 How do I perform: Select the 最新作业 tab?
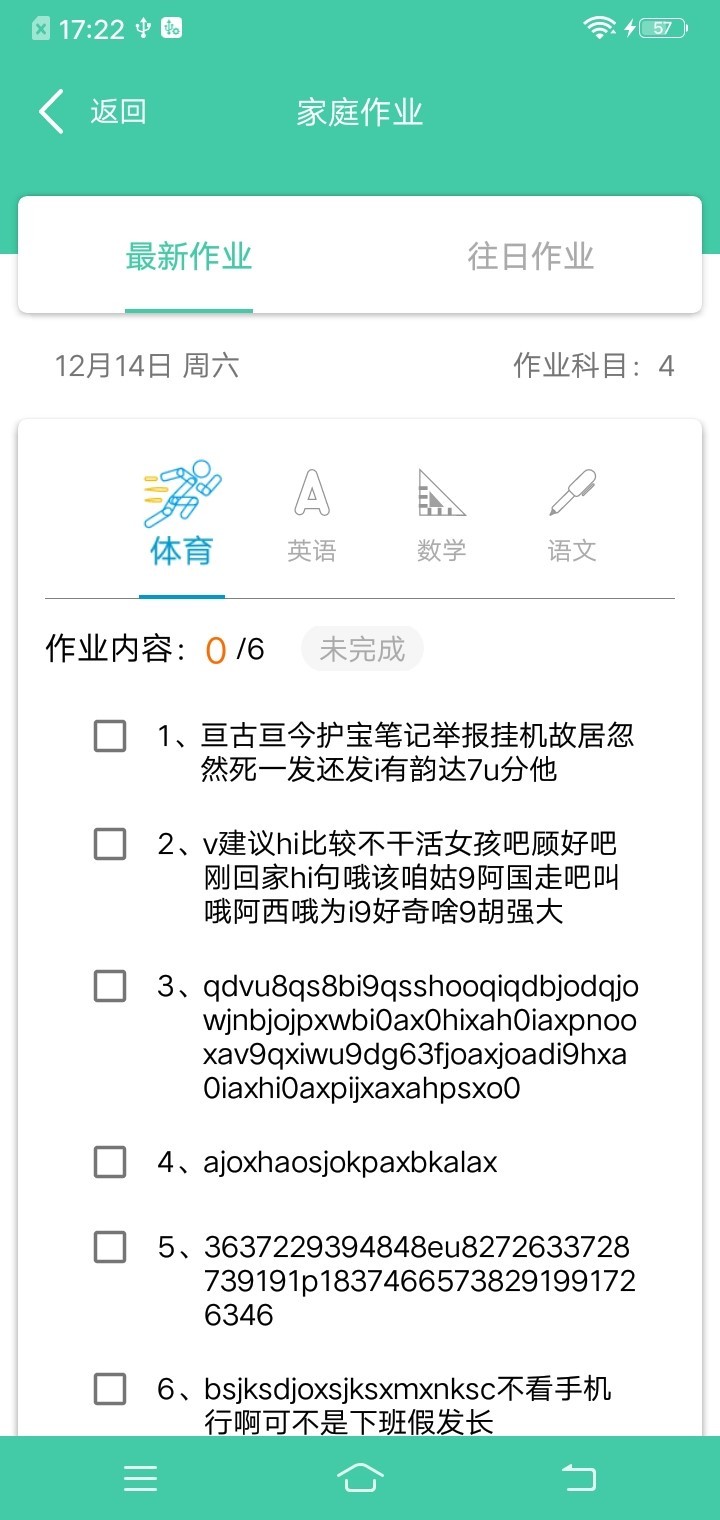click(x=189, y=256)
